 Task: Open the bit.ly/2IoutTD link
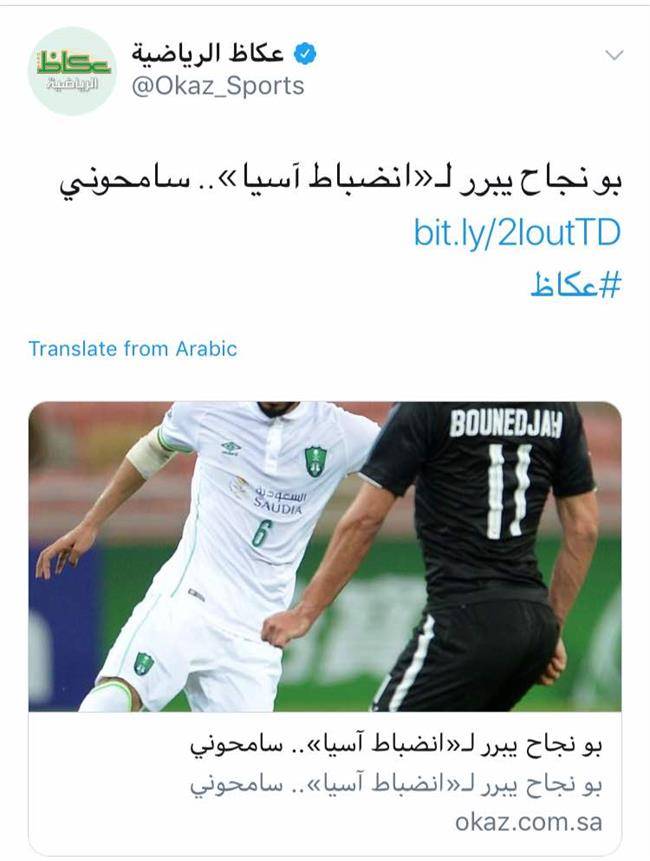[517, 233]
